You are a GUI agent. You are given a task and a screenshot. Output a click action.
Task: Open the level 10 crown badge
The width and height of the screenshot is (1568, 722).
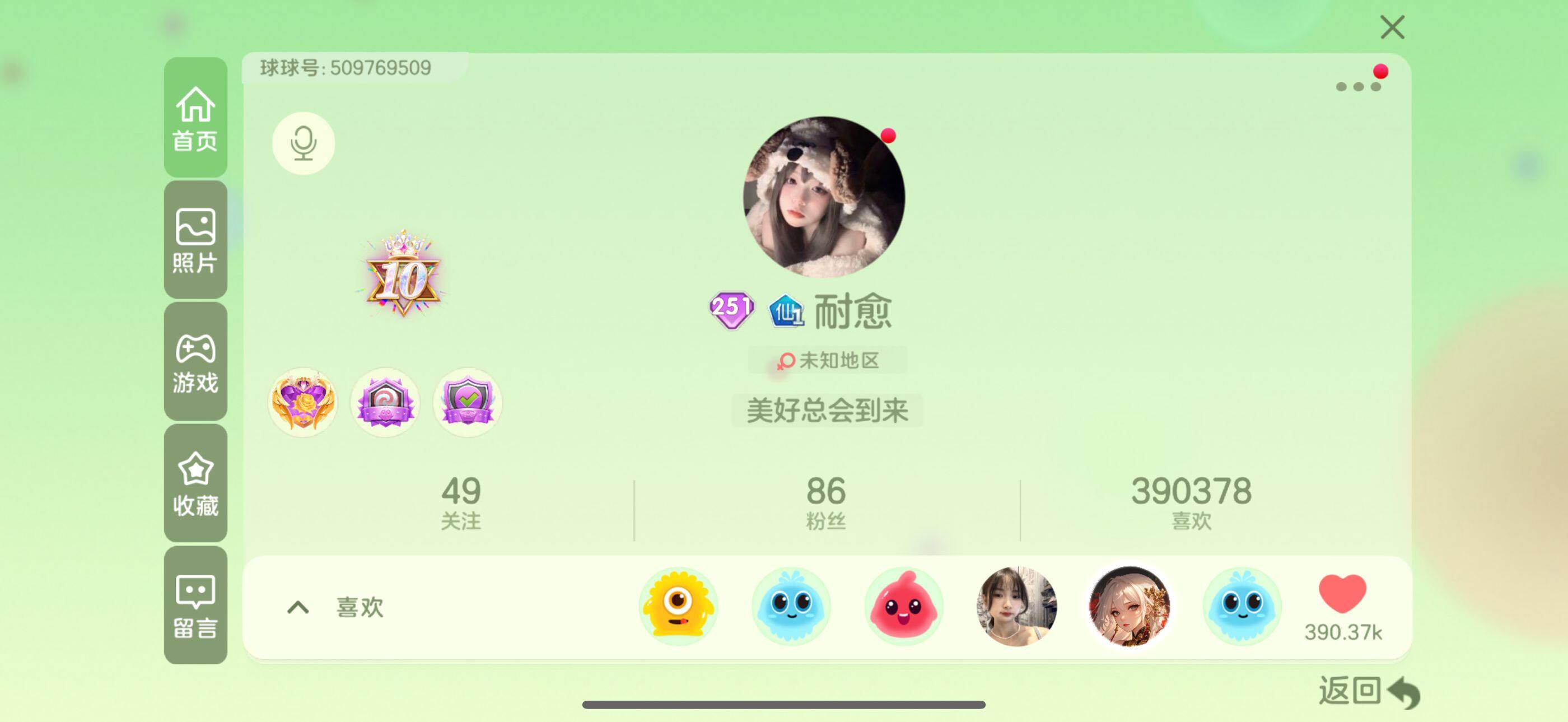[x=402, y=275]
